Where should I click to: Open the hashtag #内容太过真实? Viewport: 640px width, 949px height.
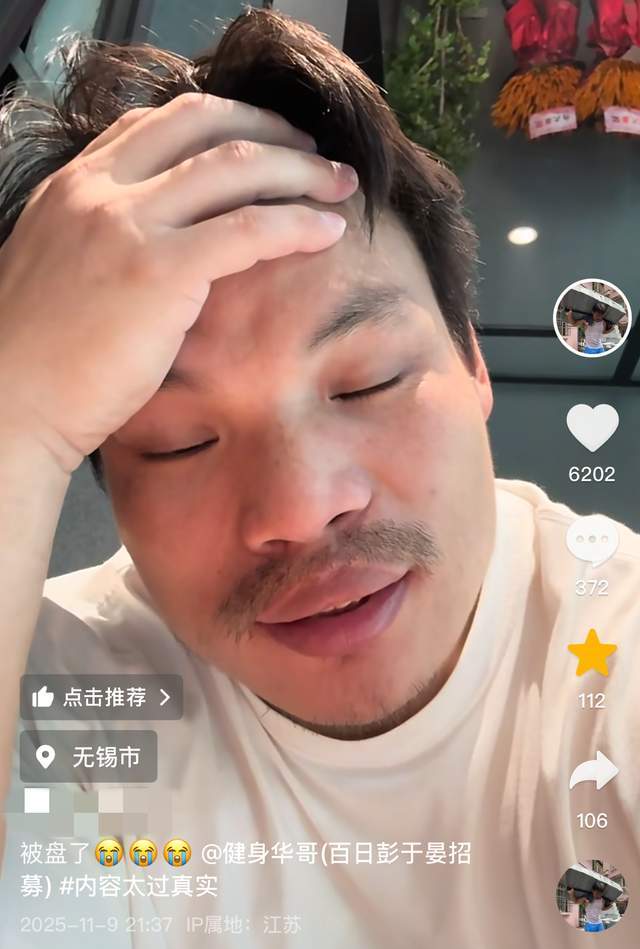[138, 886]
